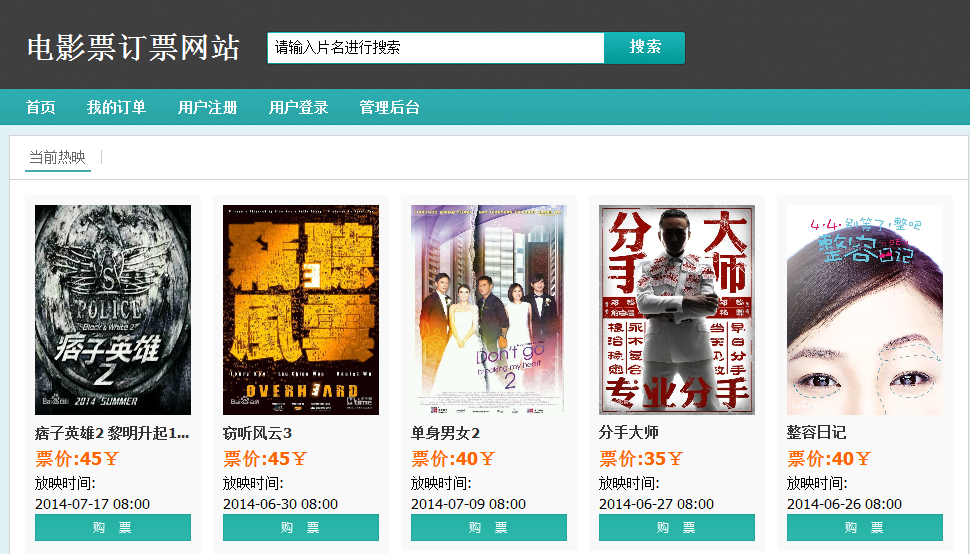Viewport: 970px width, 554px height.
Task: Buy tickets for 整容日记
Action: click(x=865, y=527)
